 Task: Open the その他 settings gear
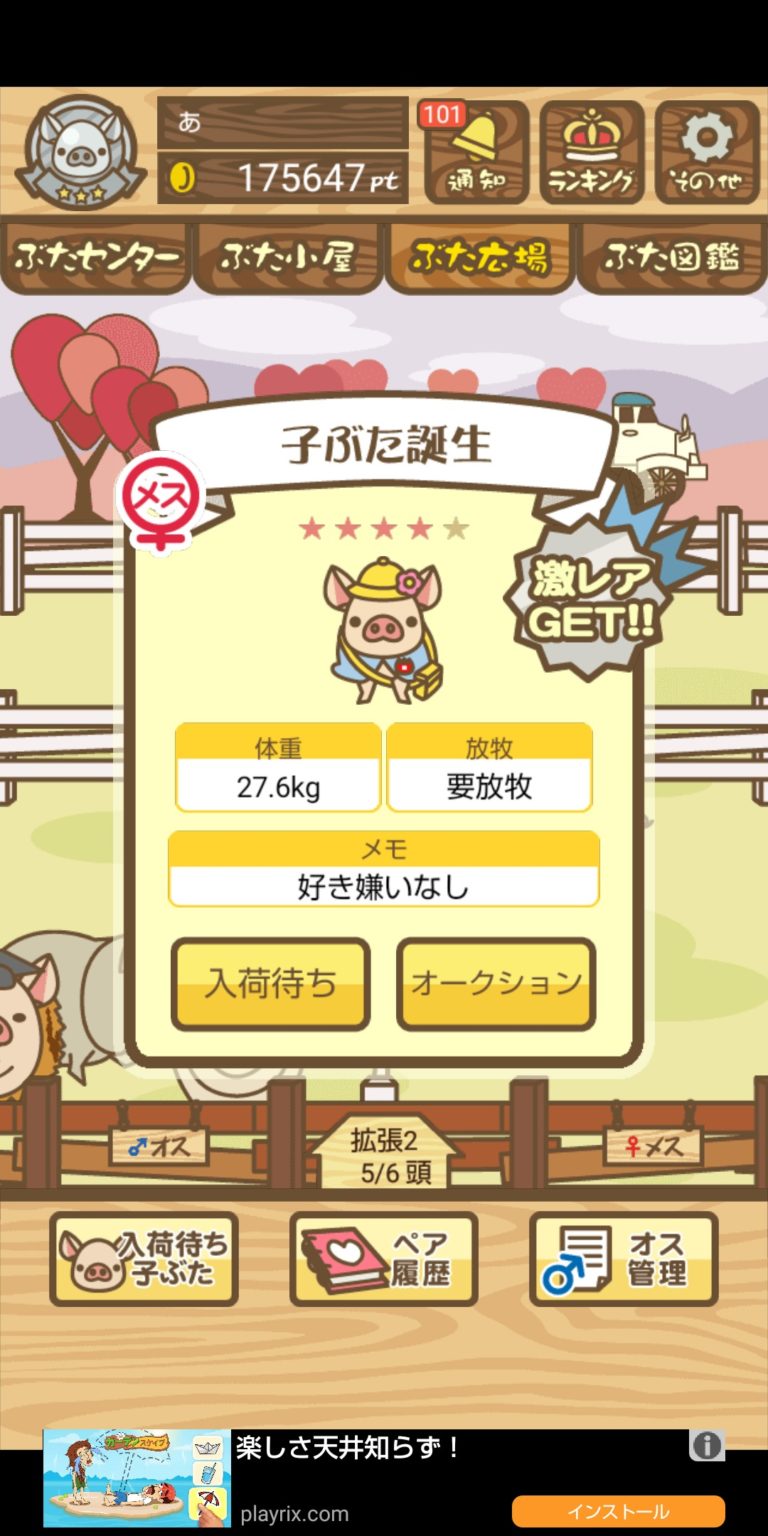(706, 153)
